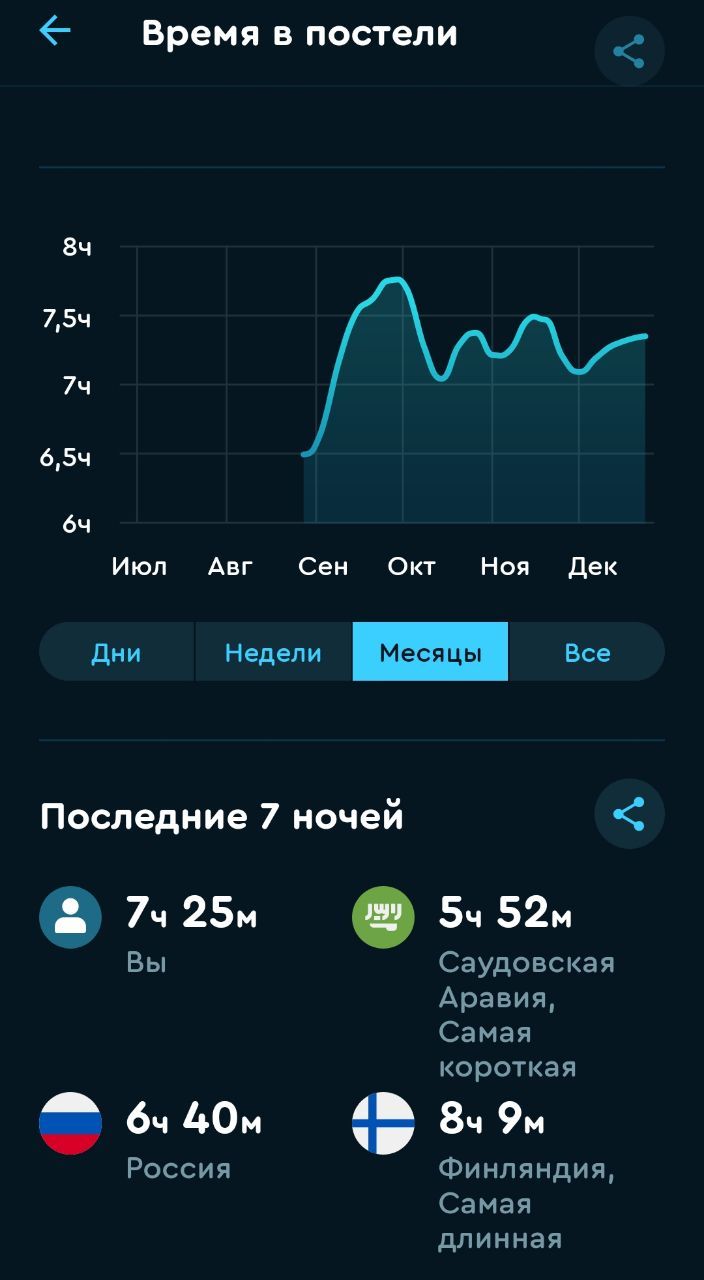
Task: Show the Все time range
Action: coord(587,652)
